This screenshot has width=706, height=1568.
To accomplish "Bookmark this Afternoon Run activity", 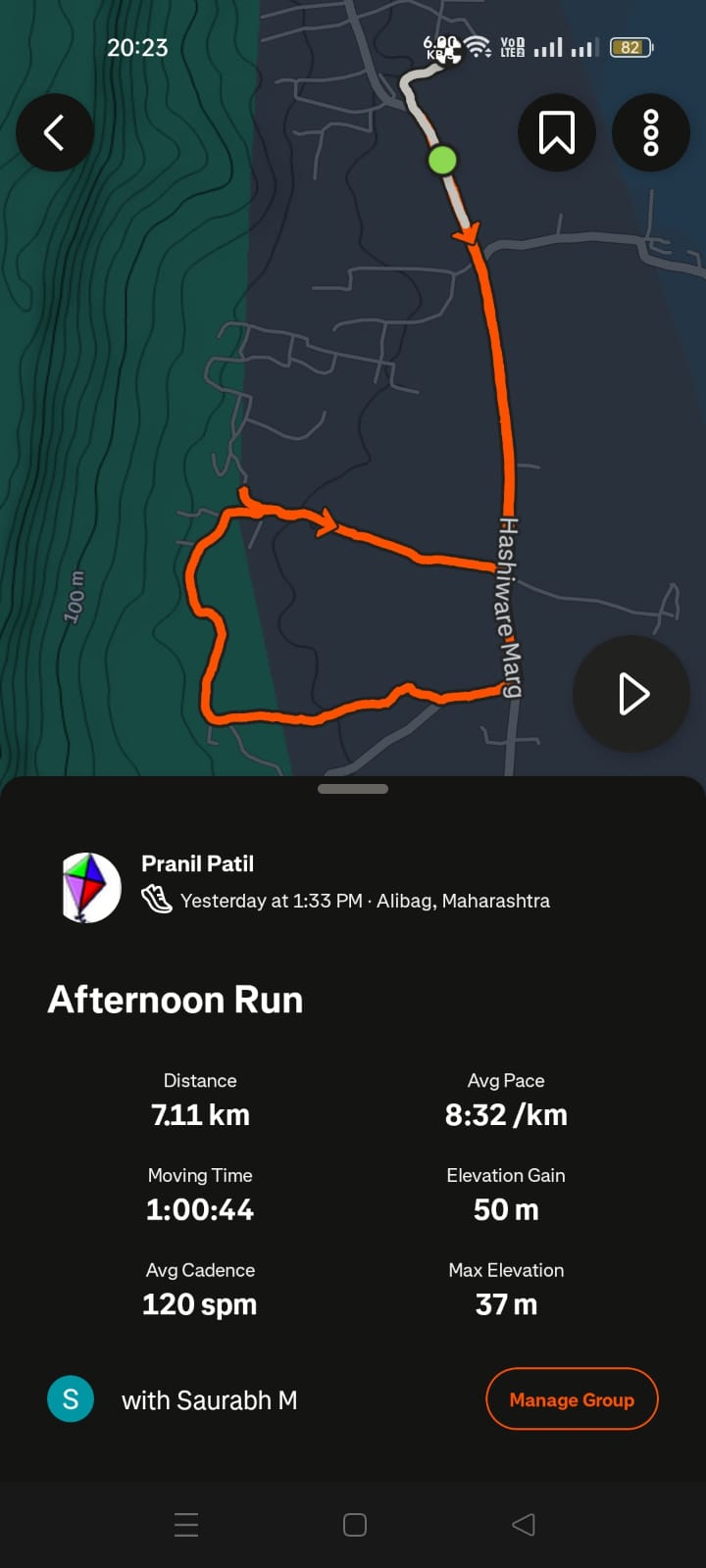I will click(557, 132).
